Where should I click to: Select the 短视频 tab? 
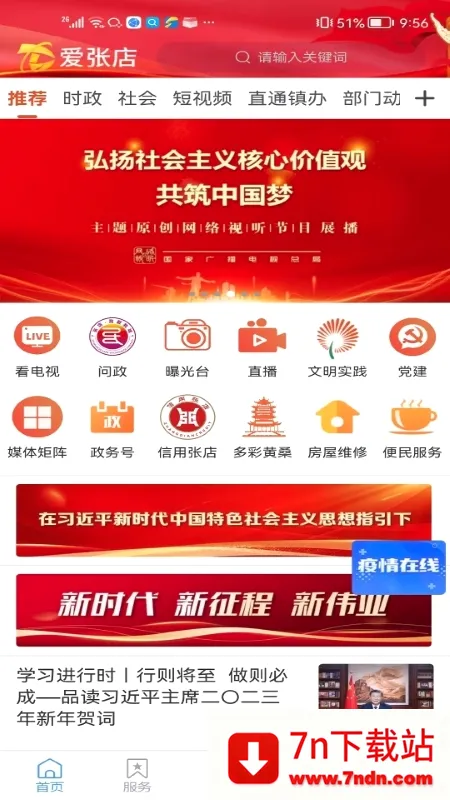click(x=202, y=98)
